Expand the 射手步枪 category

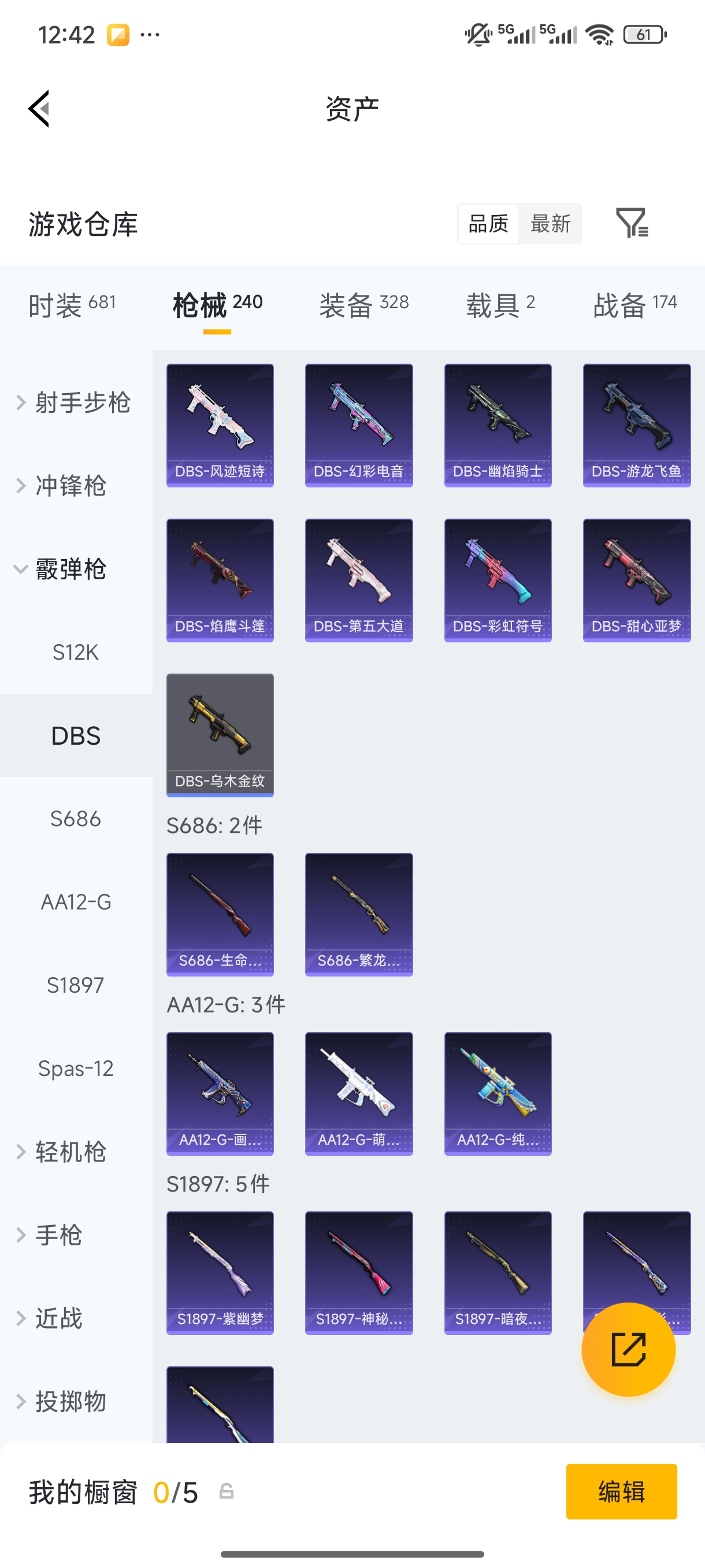pos(73,402)
